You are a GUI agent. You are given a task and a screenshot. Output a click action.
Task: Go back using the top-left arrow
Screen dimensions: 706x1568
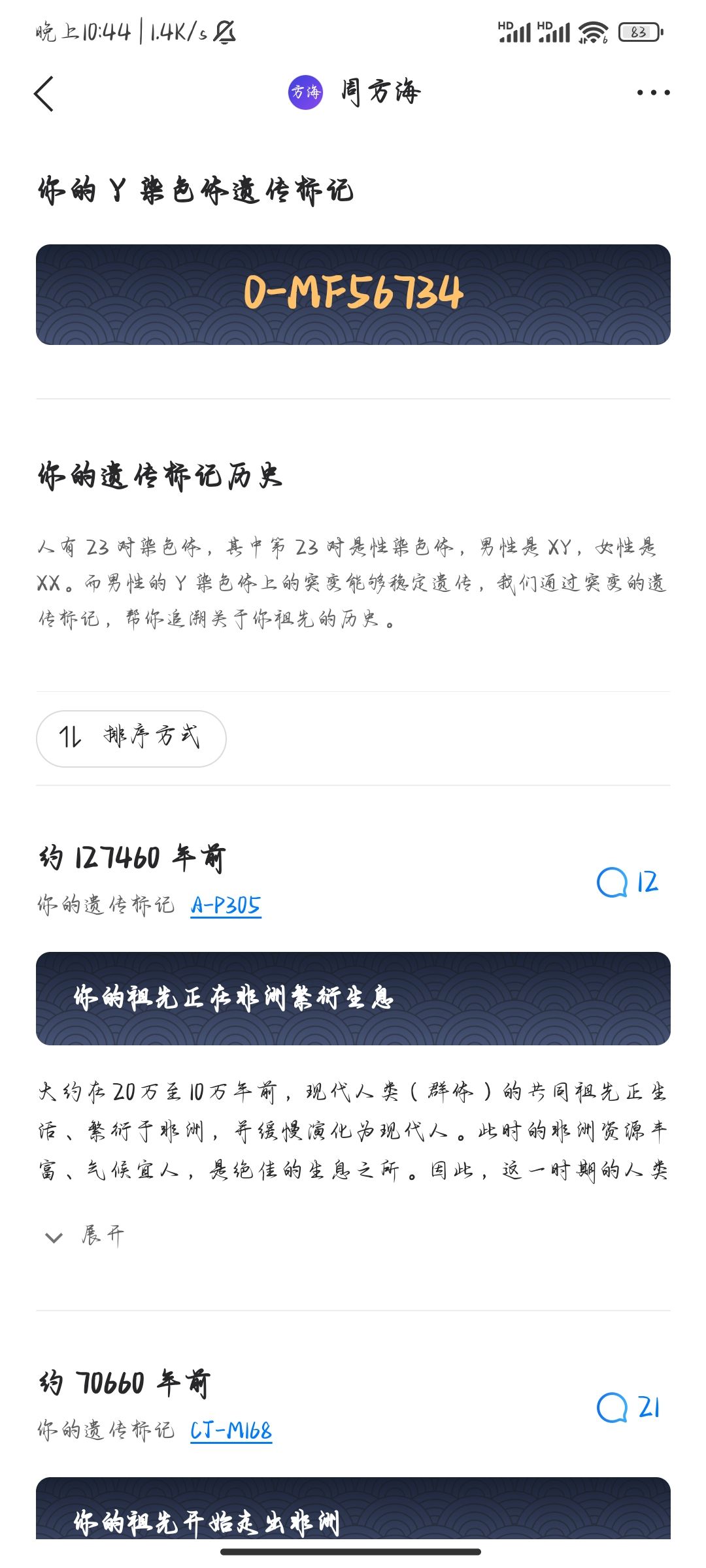click(x=44, y=93)
